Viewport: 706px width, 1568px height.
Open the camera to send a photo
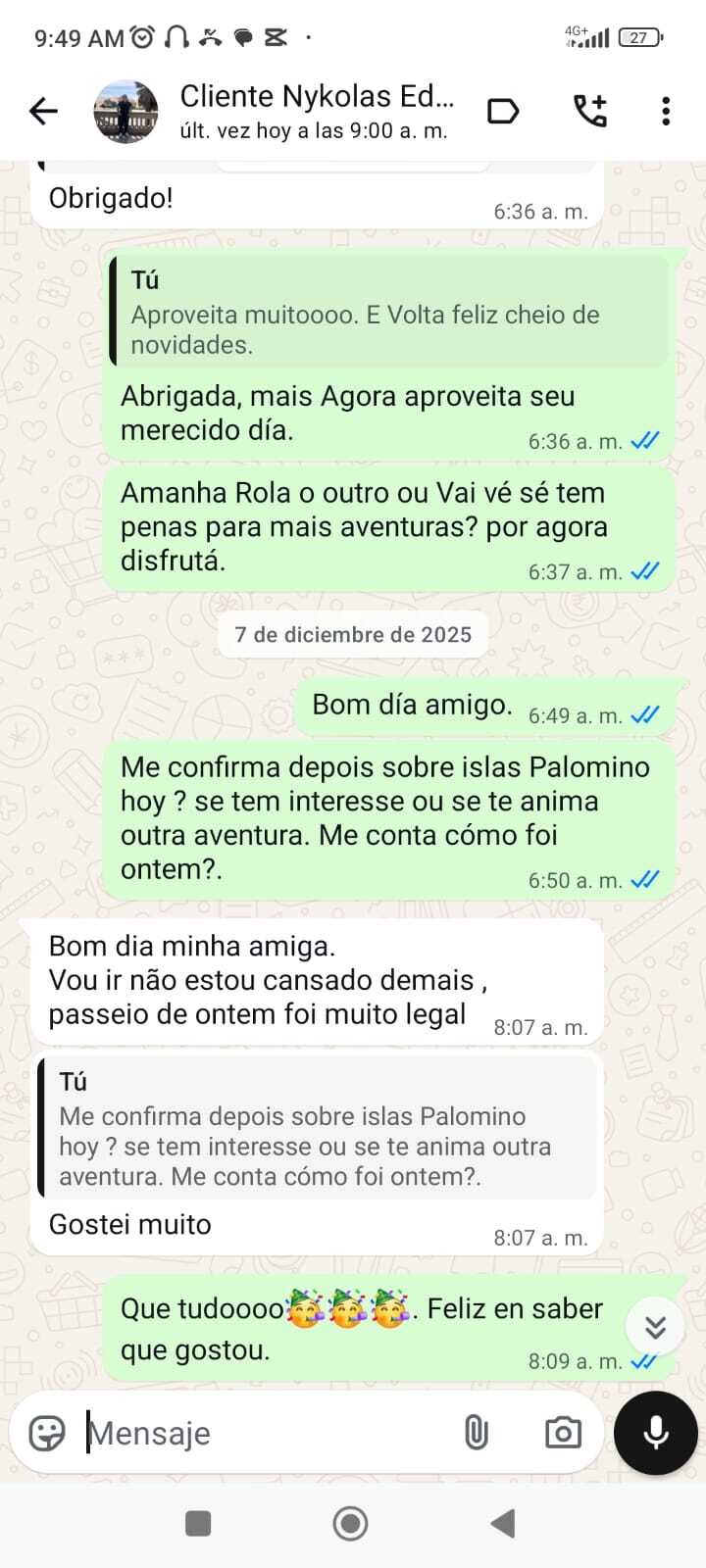click(563, 1434)
